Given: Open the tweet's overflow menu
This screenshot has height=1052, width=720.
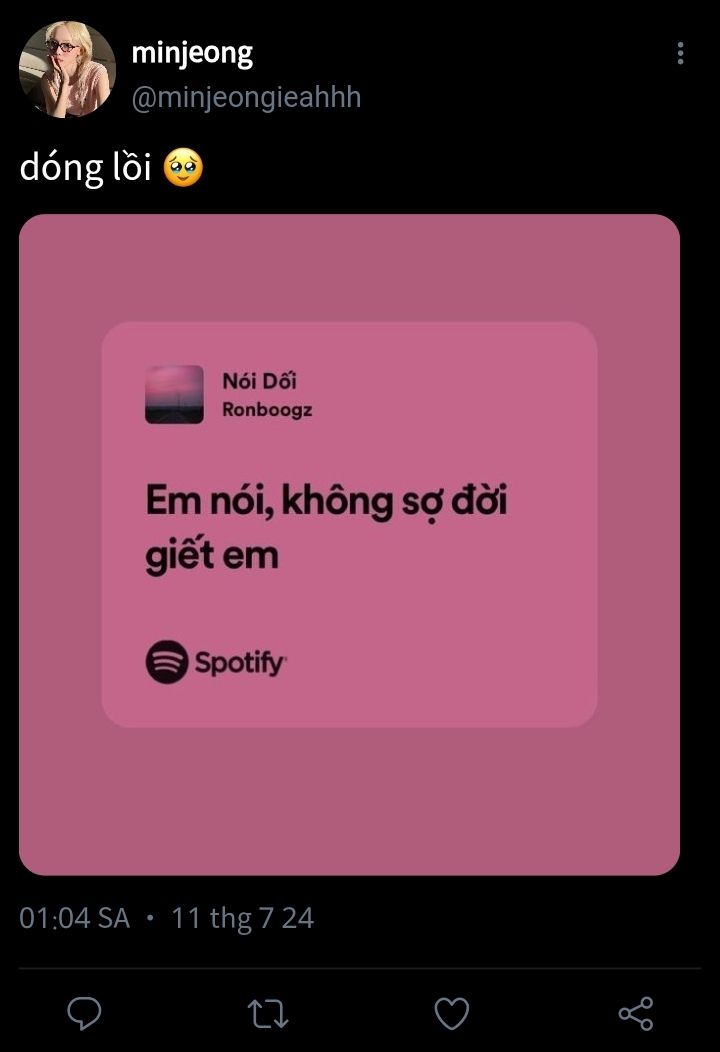Looking at the screenshot, I should click(x=680, y=54).
